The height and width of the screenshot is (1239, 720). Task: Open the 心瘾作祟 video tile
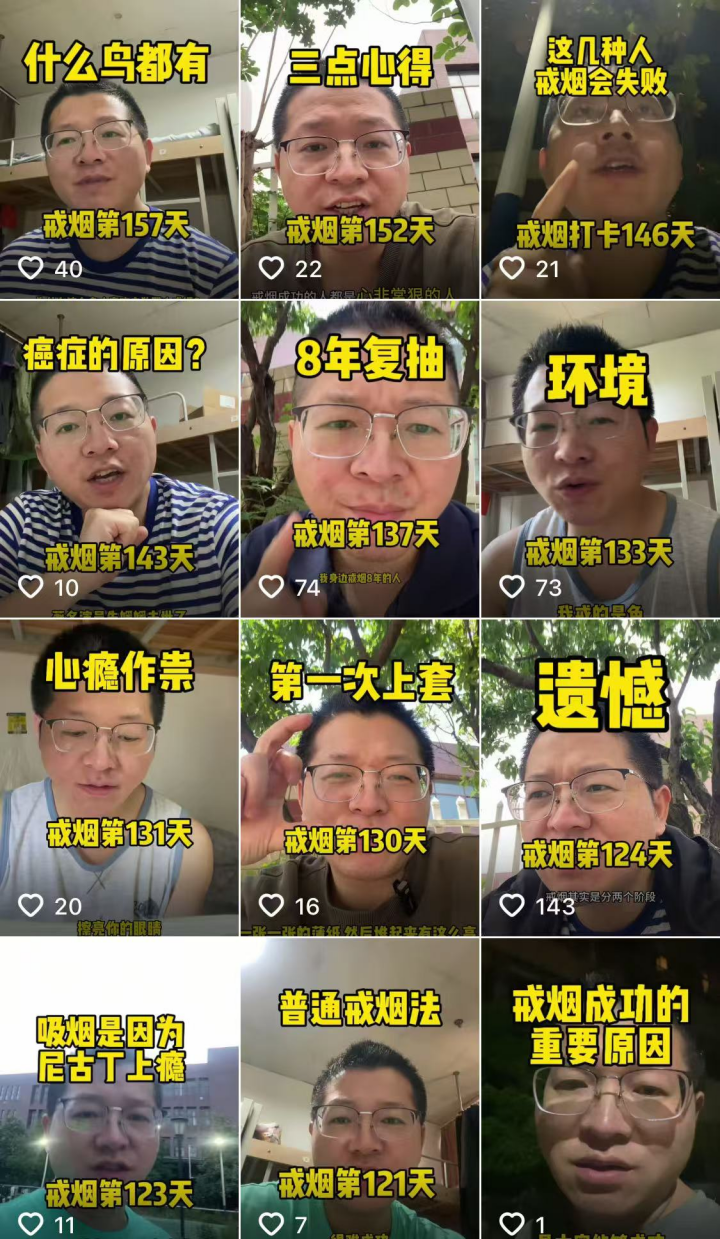point(119,778)
